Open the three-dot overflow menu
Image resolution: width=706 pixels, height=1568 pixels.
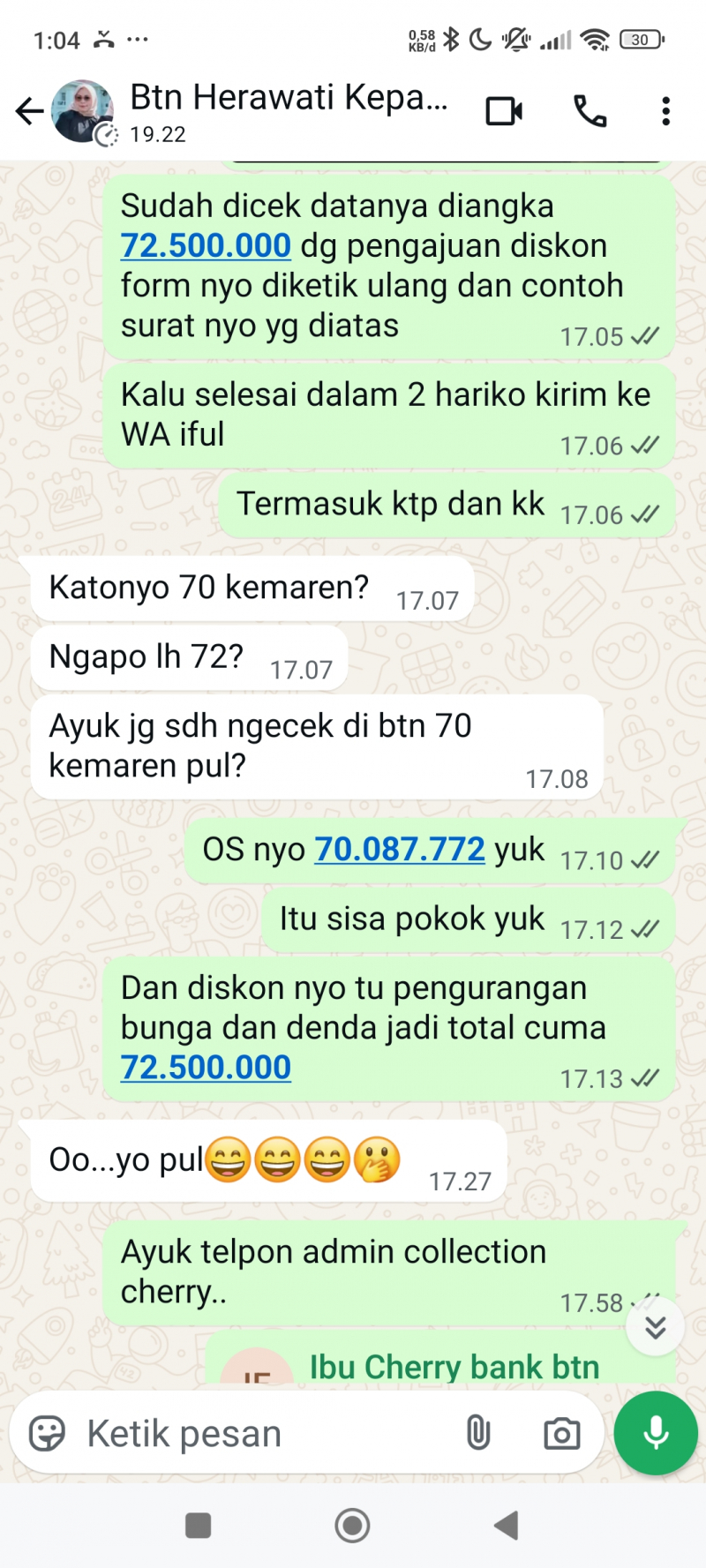tap(665, 111)
